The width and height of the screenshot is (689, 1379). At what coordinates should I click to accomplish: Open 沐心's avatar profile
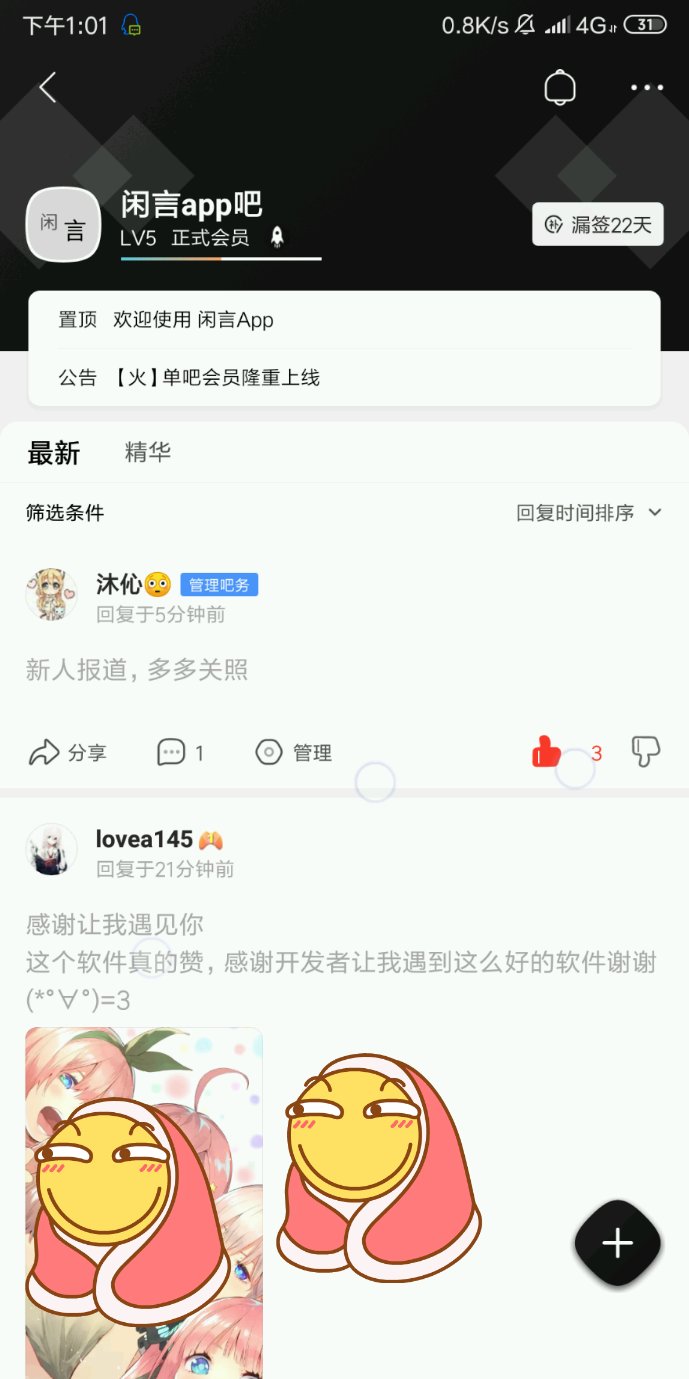tap(51, 595)
